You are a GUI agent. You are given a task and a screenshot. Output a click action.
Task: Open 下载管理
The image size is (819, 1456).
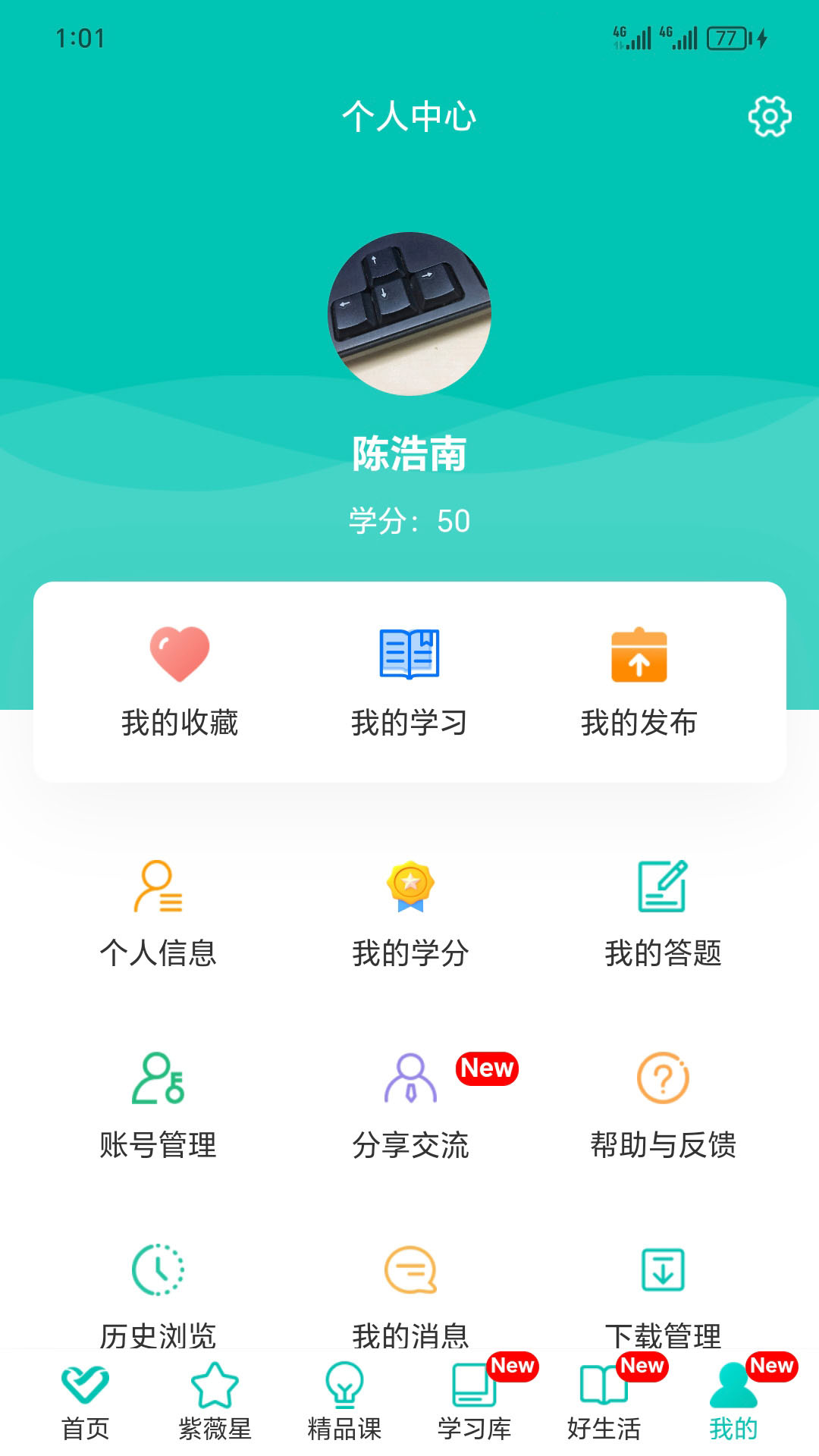pyautogui.click(x=663, y=1293)
